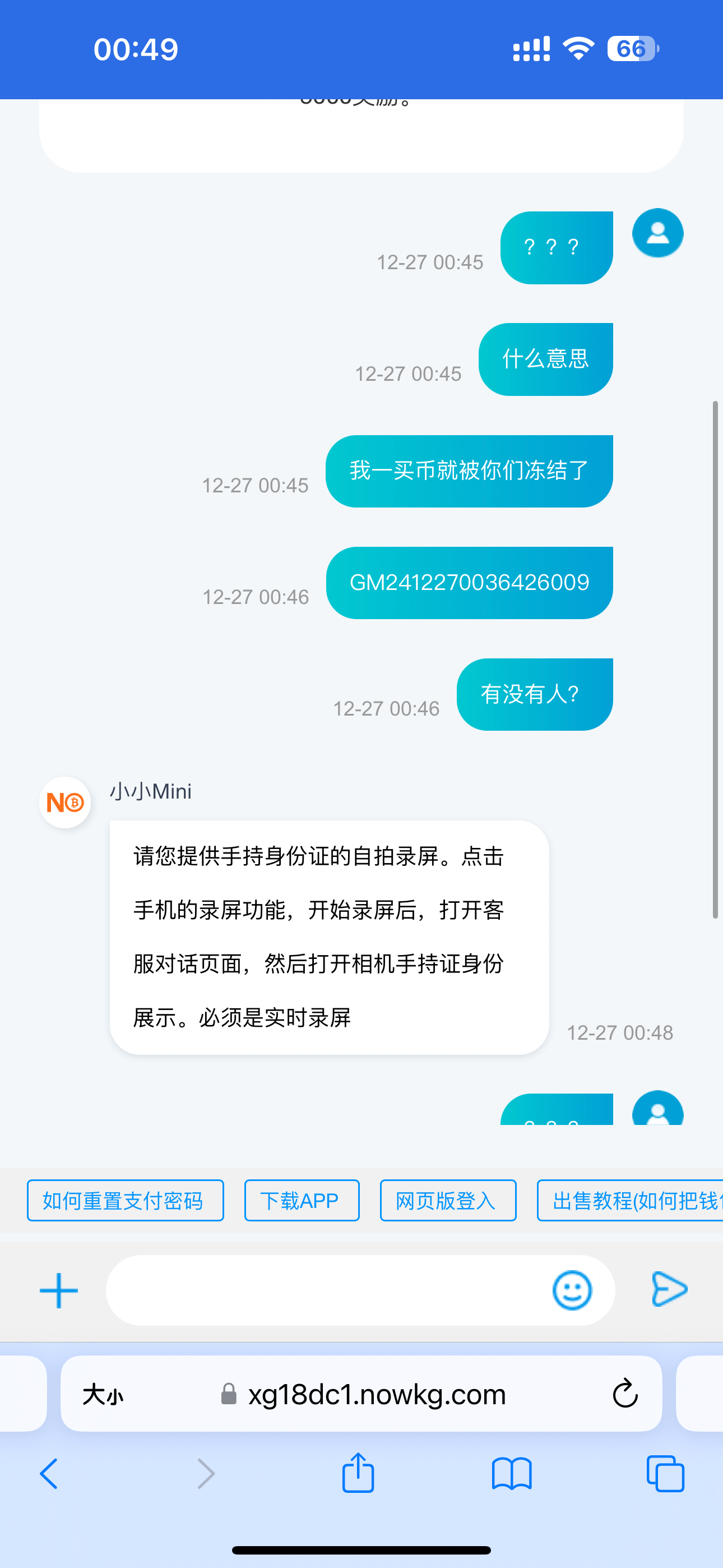The width and height of the screenshot is (723, 1568).
Task: Tap the 下载APP quick option
Action: click(302, 1200)
